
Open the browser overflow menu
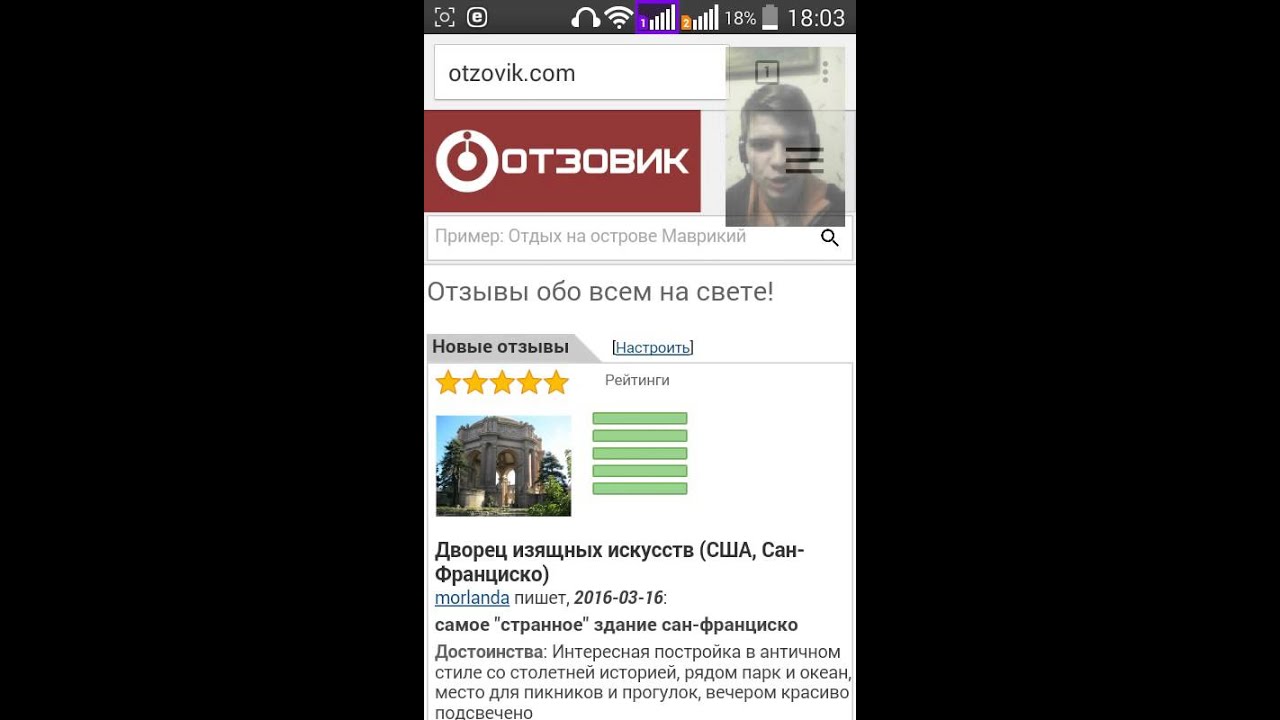click(825, 72)
